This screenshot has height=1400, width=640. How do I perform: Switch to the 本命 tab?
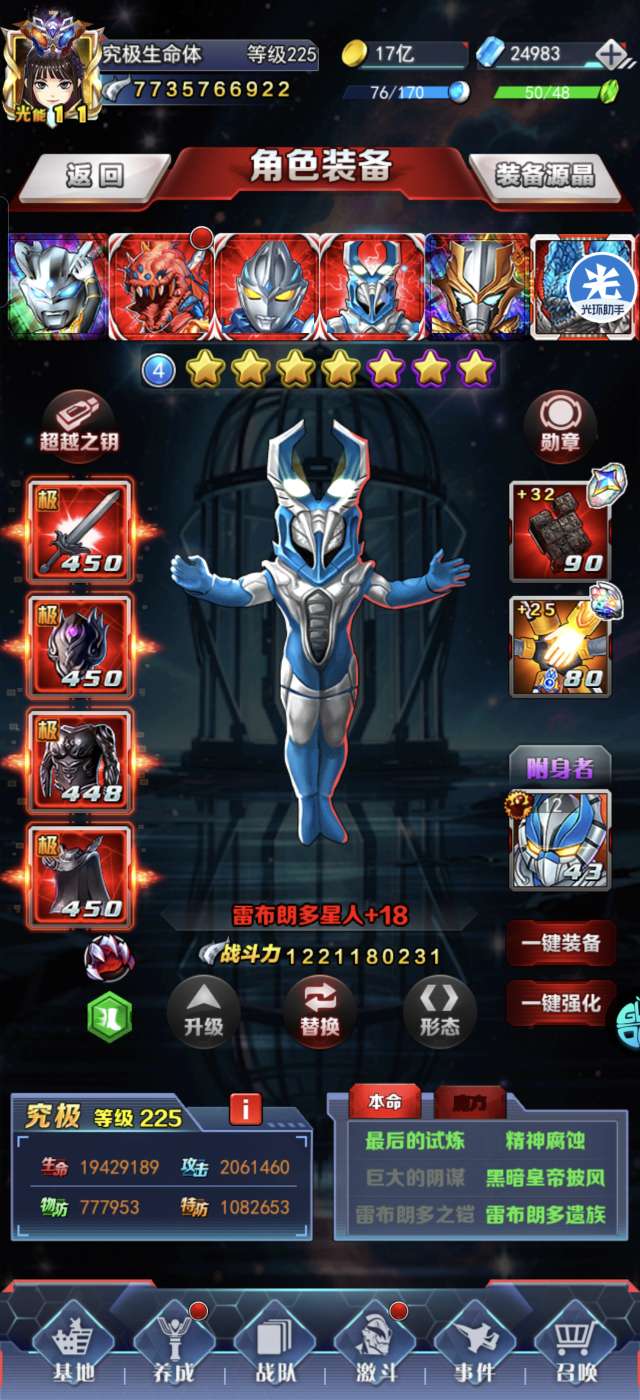pos(385,1102)
